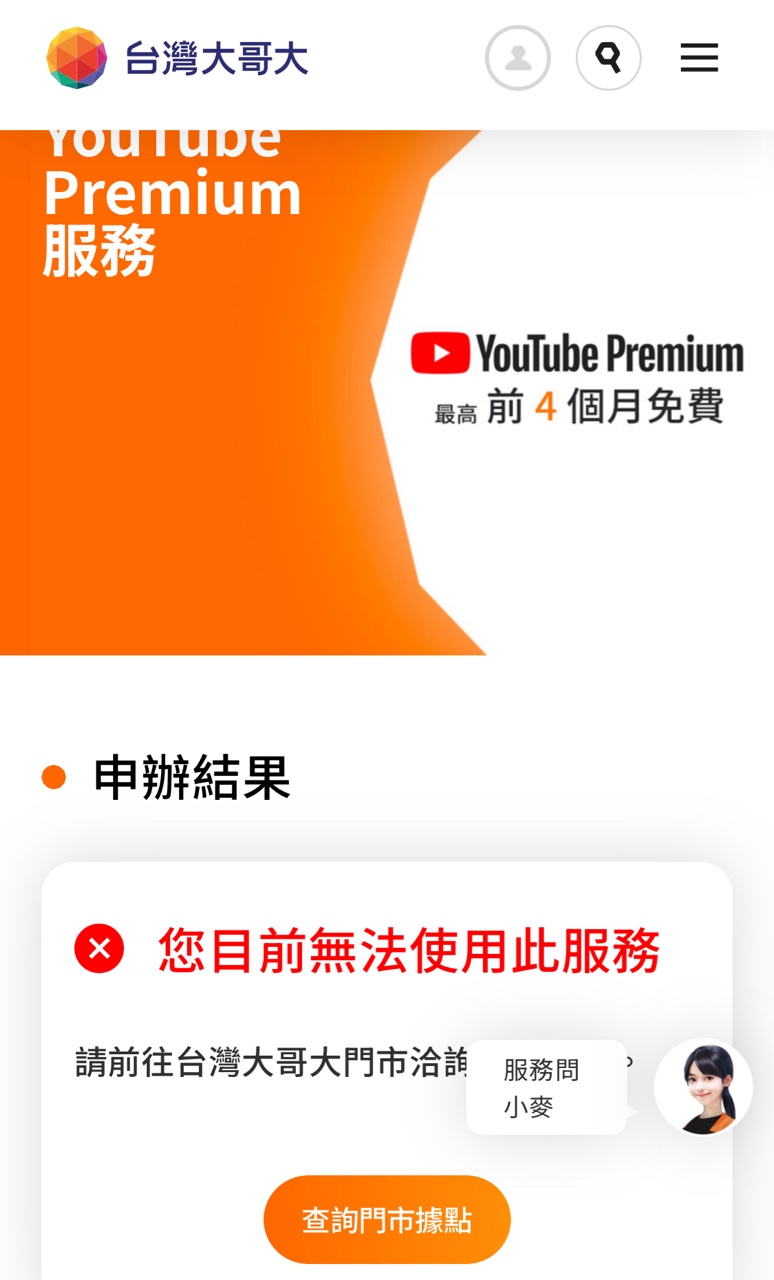Image resolution: width=774 pixels, height=1280 pixels.
Task: Open the 小麥 customer service chat avatar
Action: pos(703,1087)
